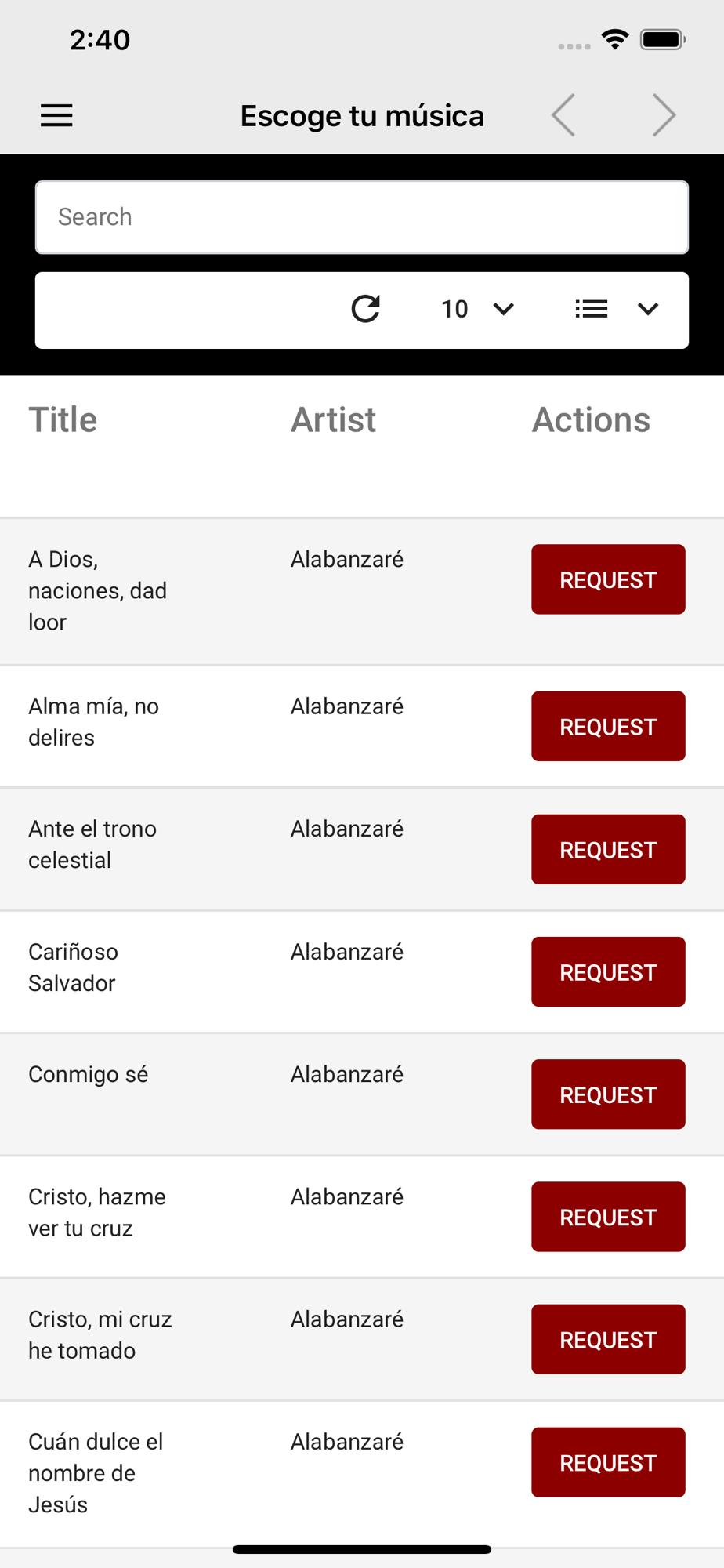Go forward with the right arrow
Screen dimensions: 724x1568
pos(664,115)
